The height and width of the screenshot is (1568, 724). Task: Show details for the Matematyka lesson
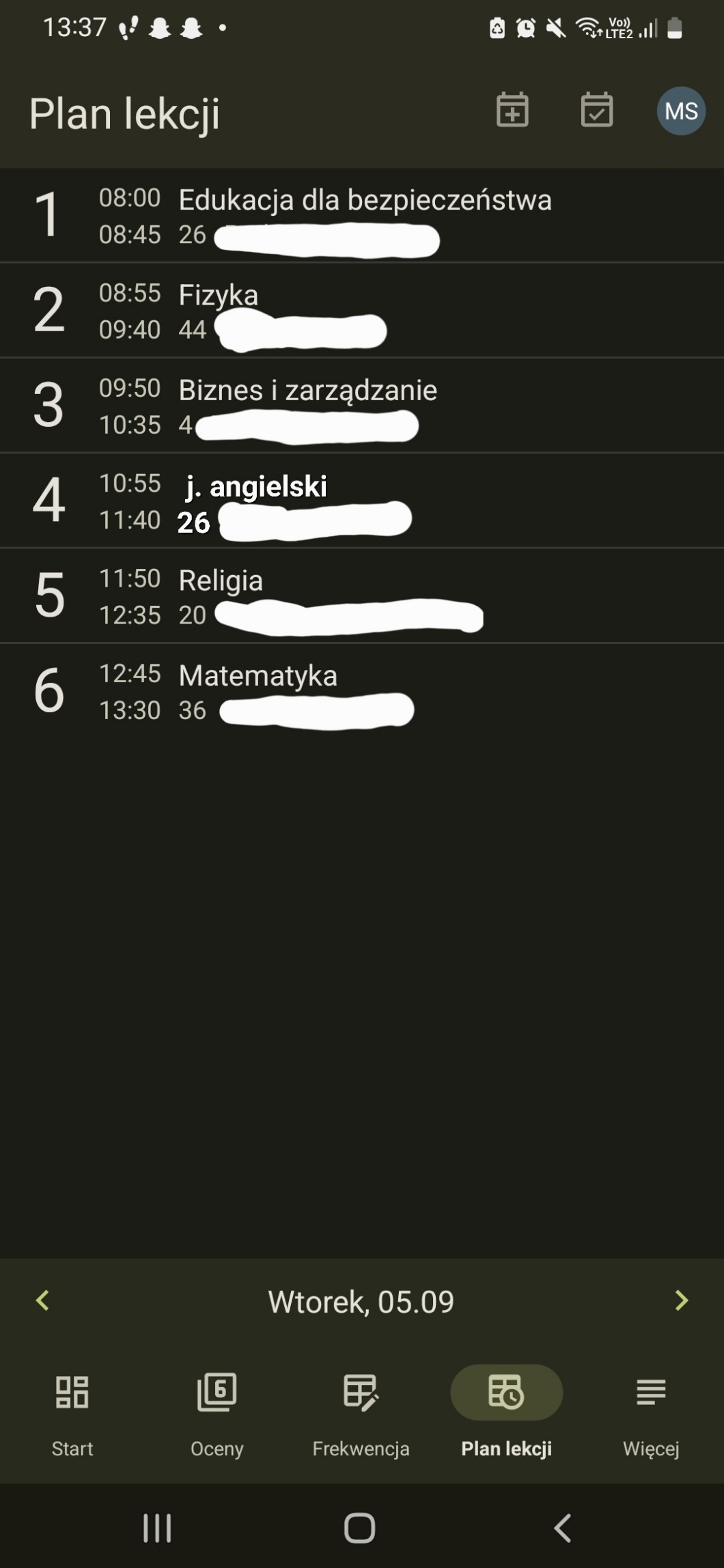pyautogui.click(x=362, y=691)
